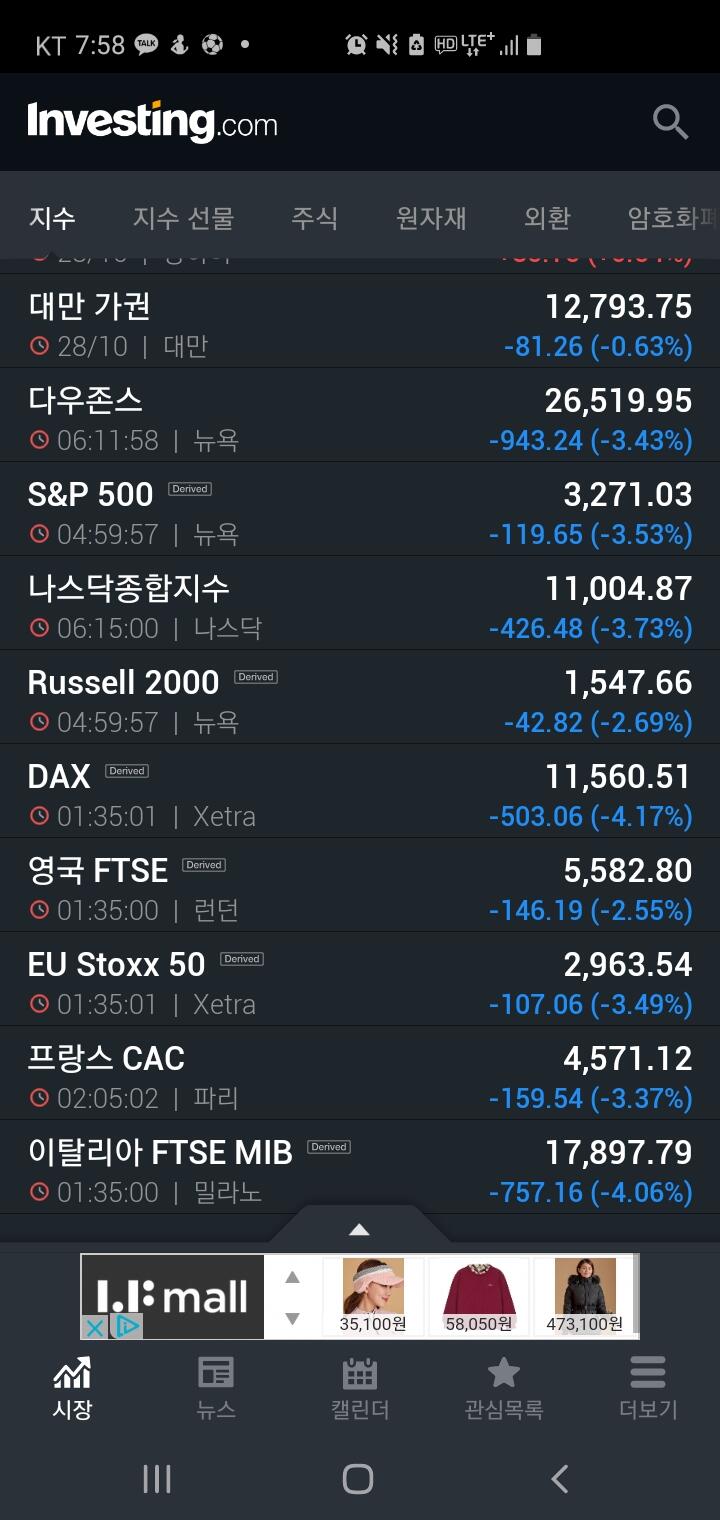Open the 다우존스 index details

[360, 415]
